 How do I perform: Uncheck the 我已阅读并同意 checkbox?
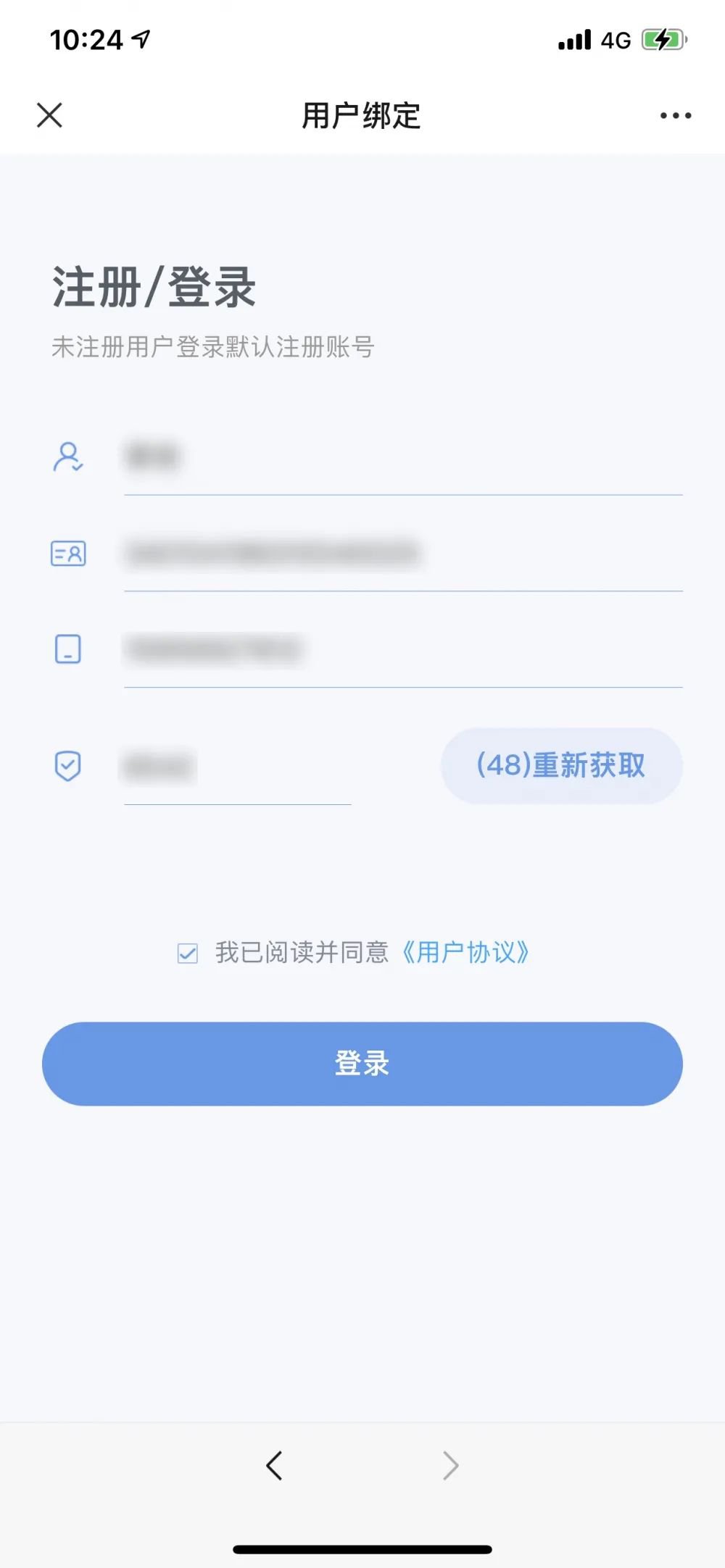[x=188, y=953]
